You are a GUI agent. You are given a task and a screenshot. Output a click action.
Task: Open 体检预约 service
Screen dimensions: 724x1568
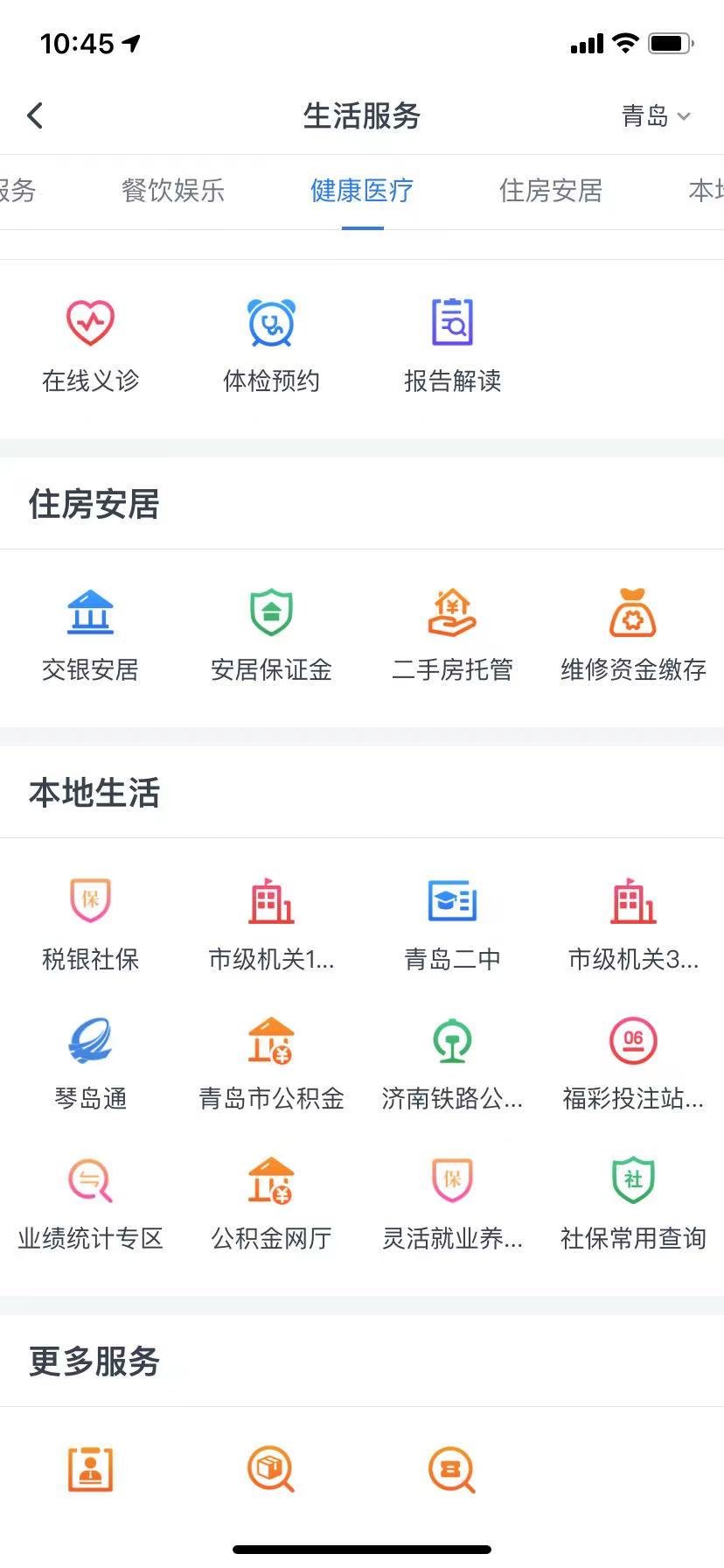tap(271, 345)
